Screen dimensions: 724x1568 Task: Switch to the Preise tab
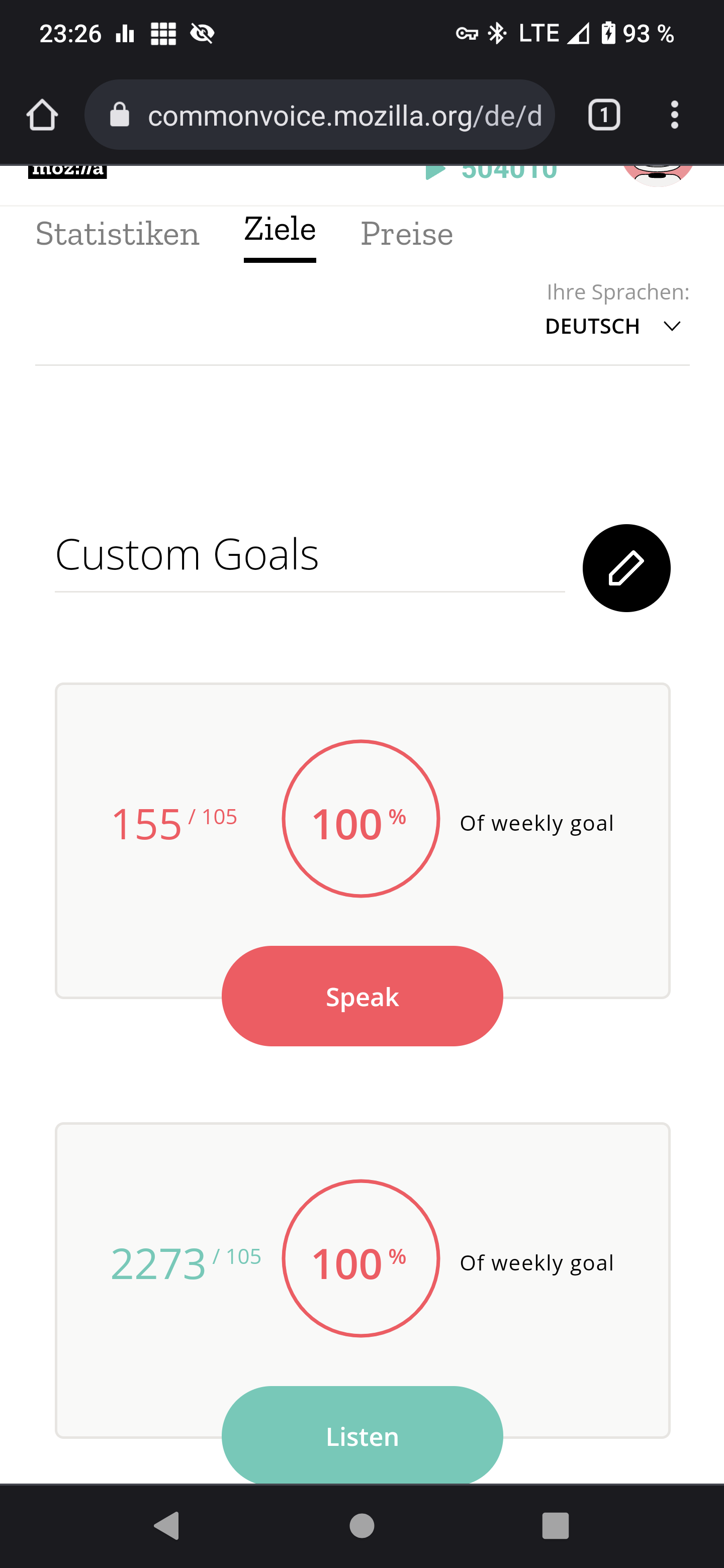pos(407,234)
